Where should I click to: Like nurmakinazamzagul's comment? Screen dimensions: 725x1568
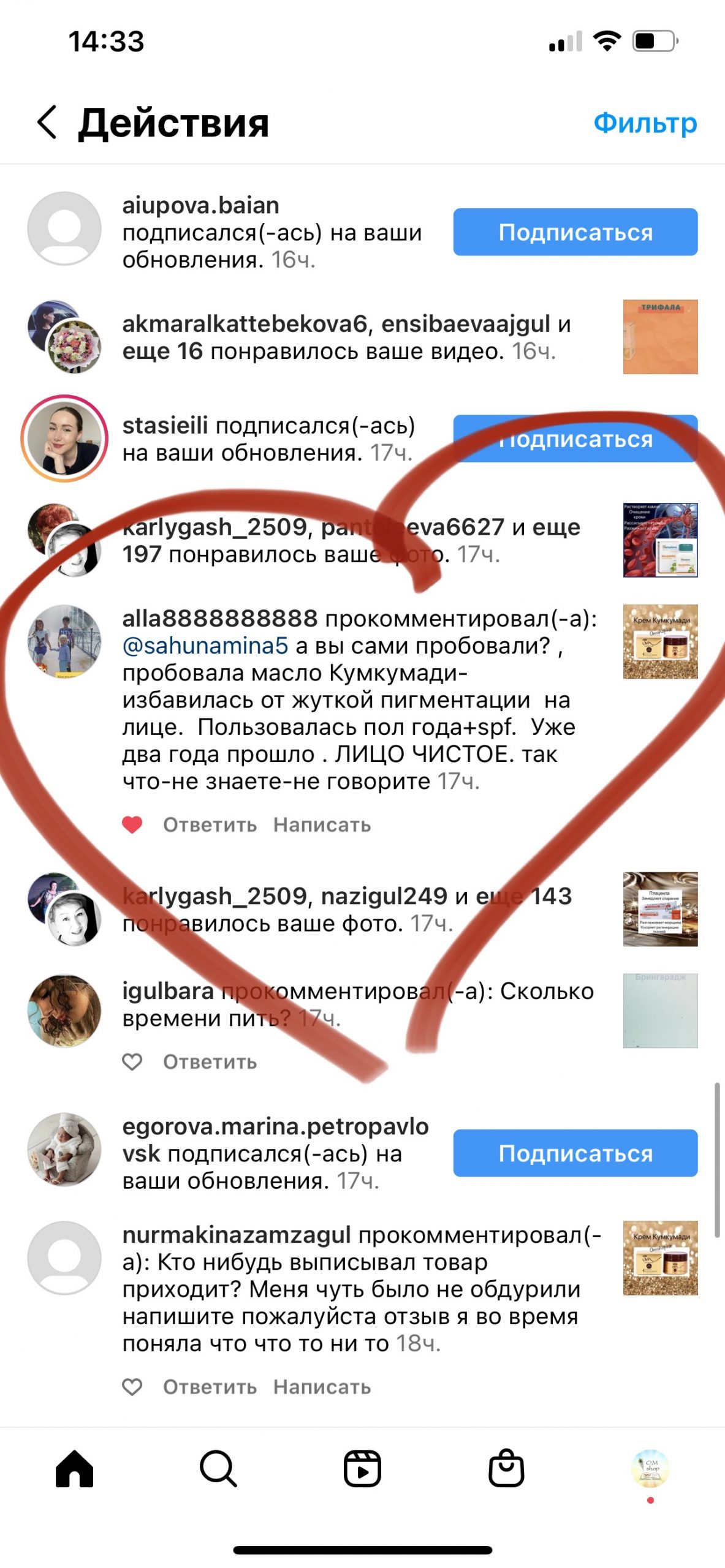coord(132,1387)
